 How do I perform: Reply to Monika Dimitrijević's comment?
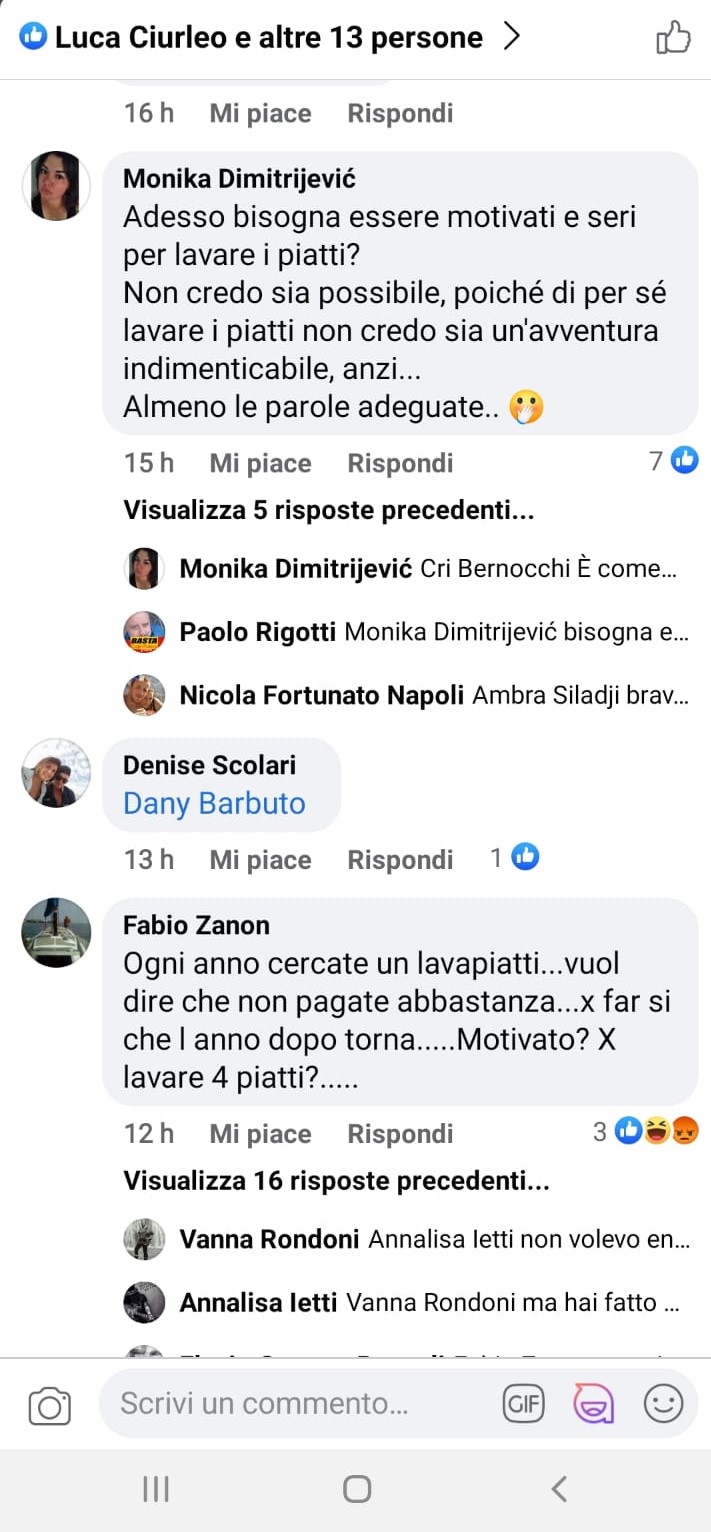tap(400, 464)
